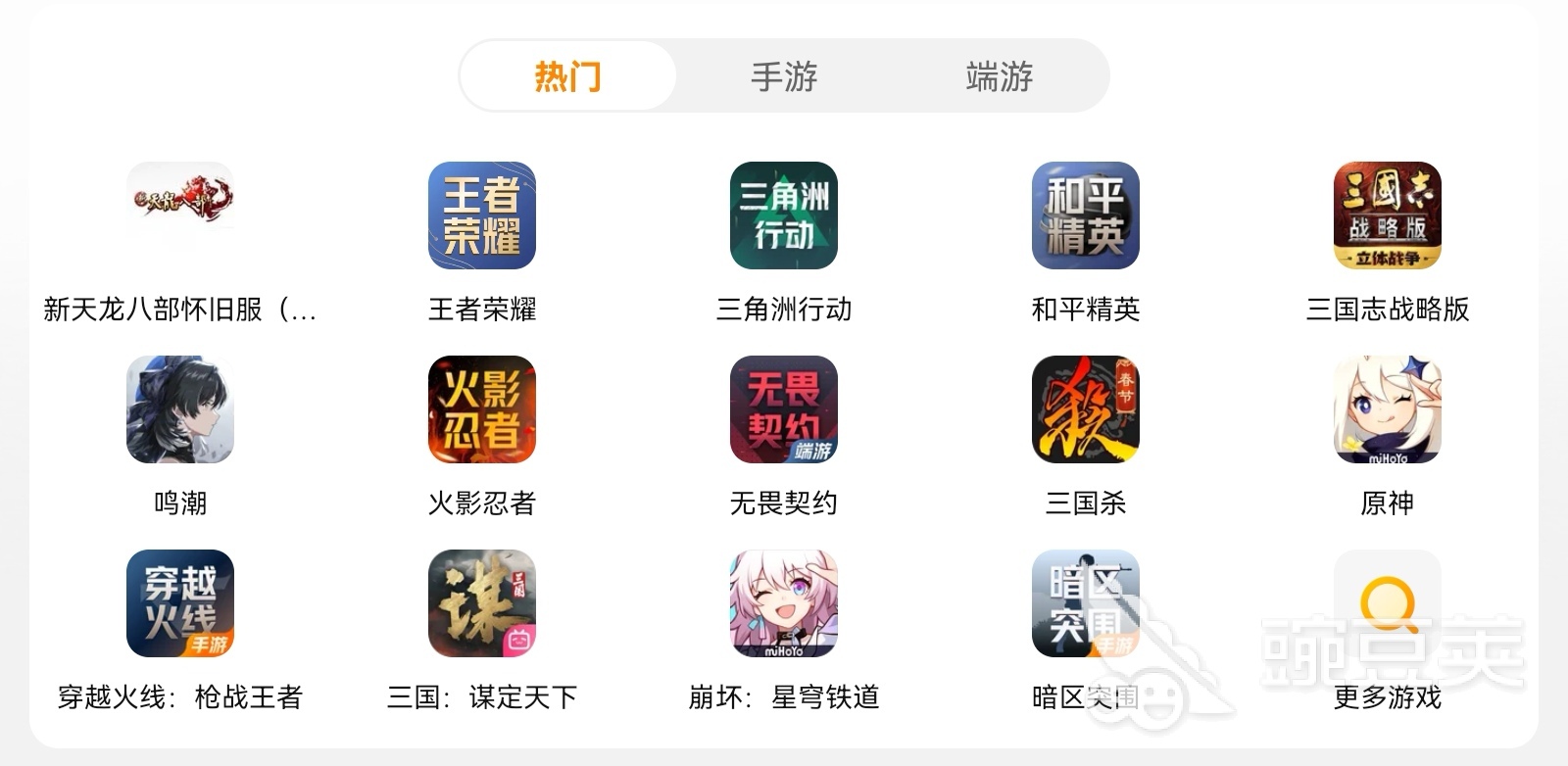
Task: Select the 端游 tab
Action: [1000, 76]
